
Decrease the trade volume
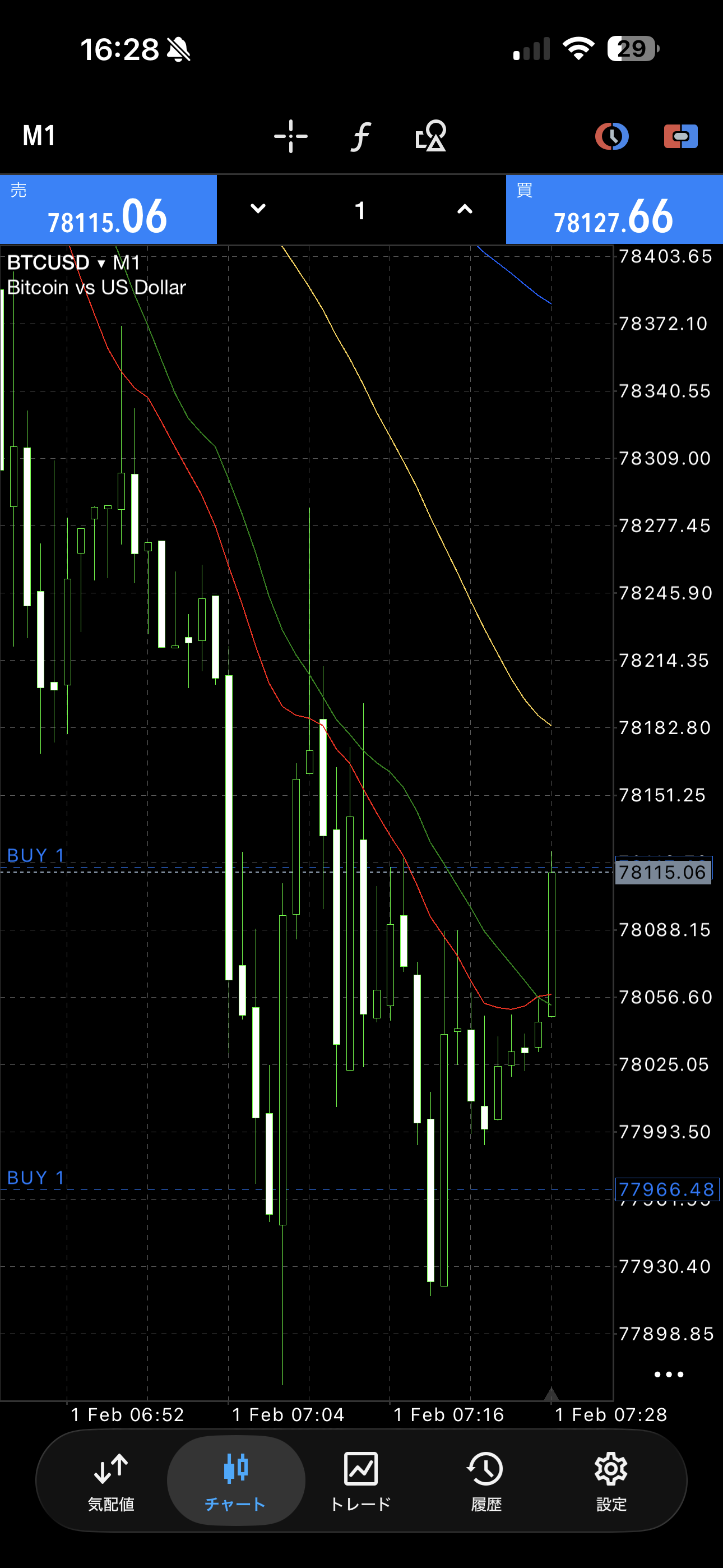pyautogui.click(x=258, y=209)
